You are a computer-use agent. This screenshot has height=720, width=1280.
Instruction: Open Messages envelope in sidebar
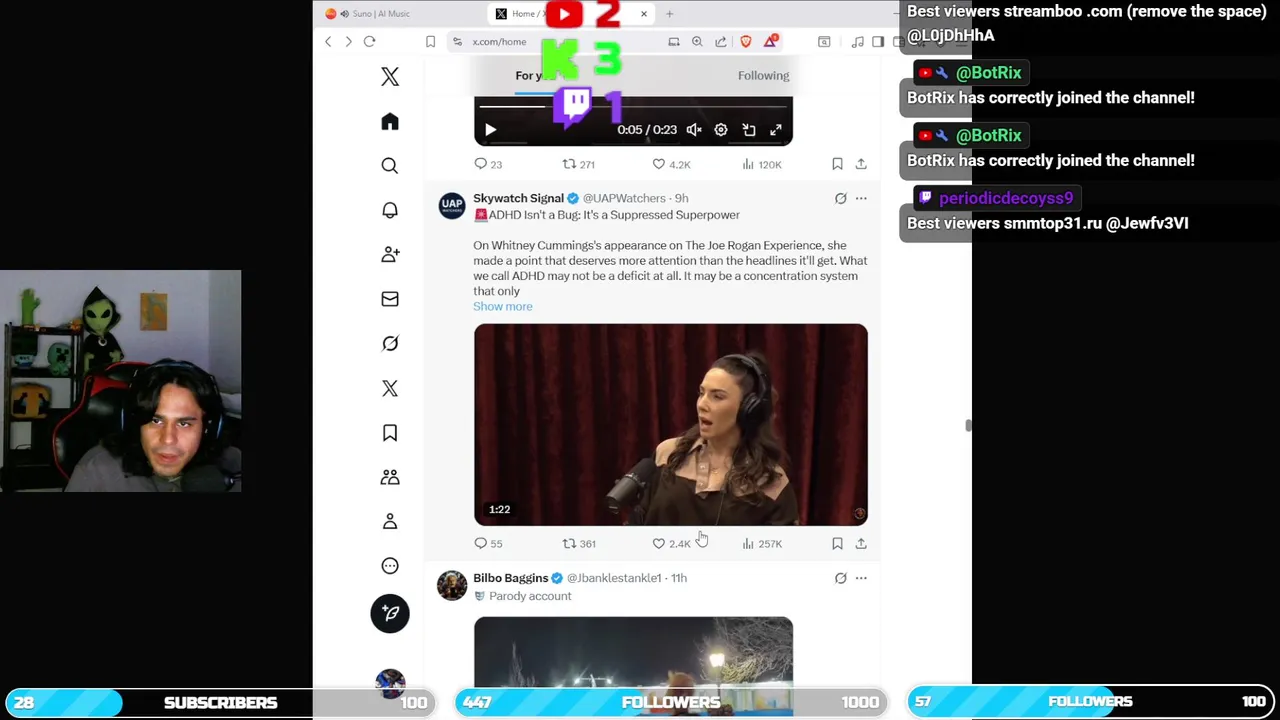(390, 299)
